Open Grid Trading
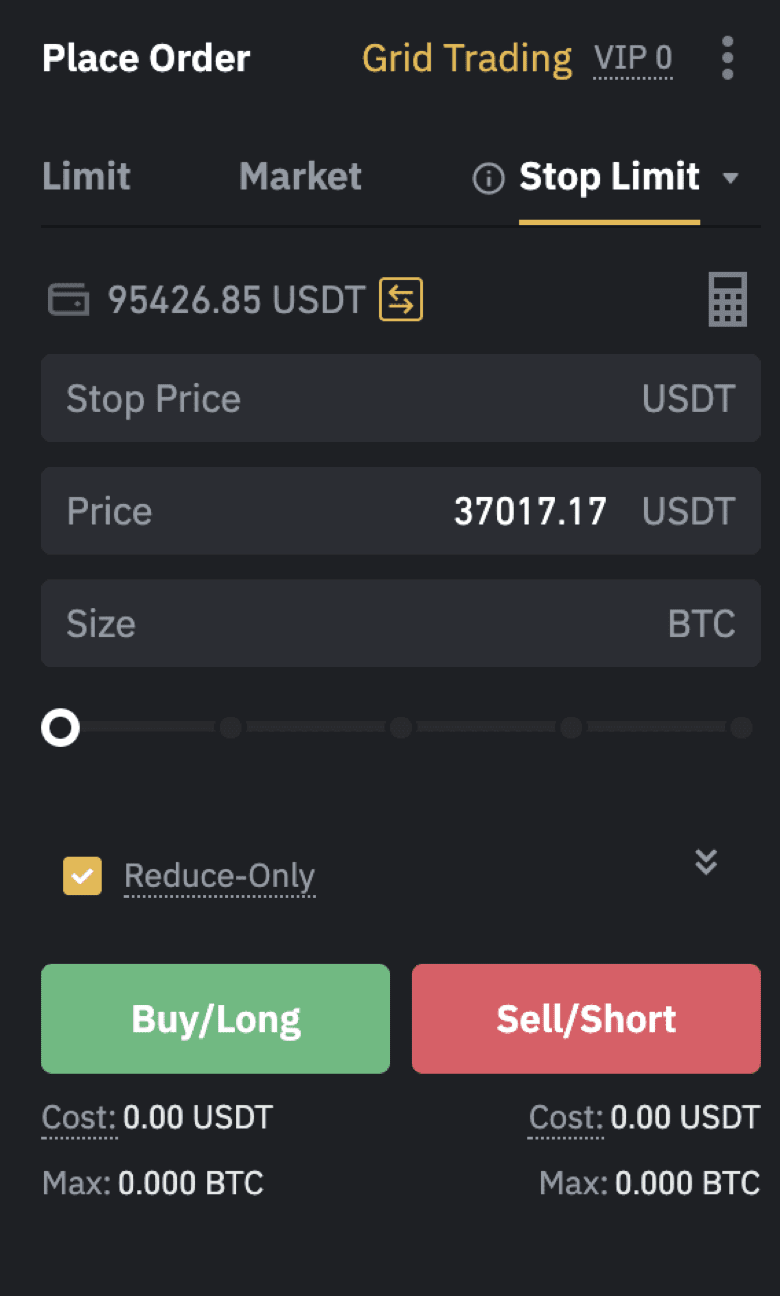 (x=467, y=58)
